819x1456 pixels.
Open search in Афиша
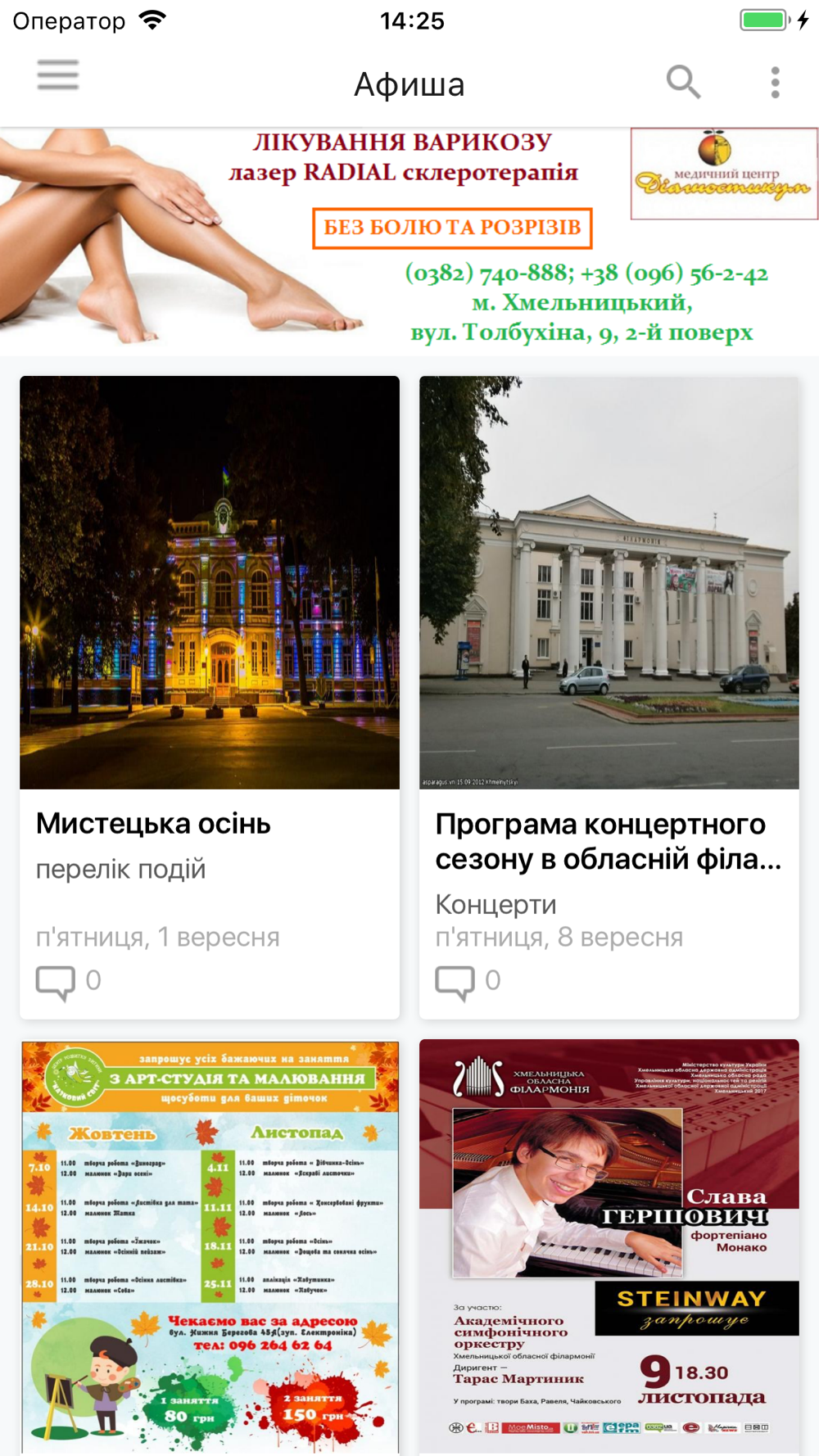(683, 82)
